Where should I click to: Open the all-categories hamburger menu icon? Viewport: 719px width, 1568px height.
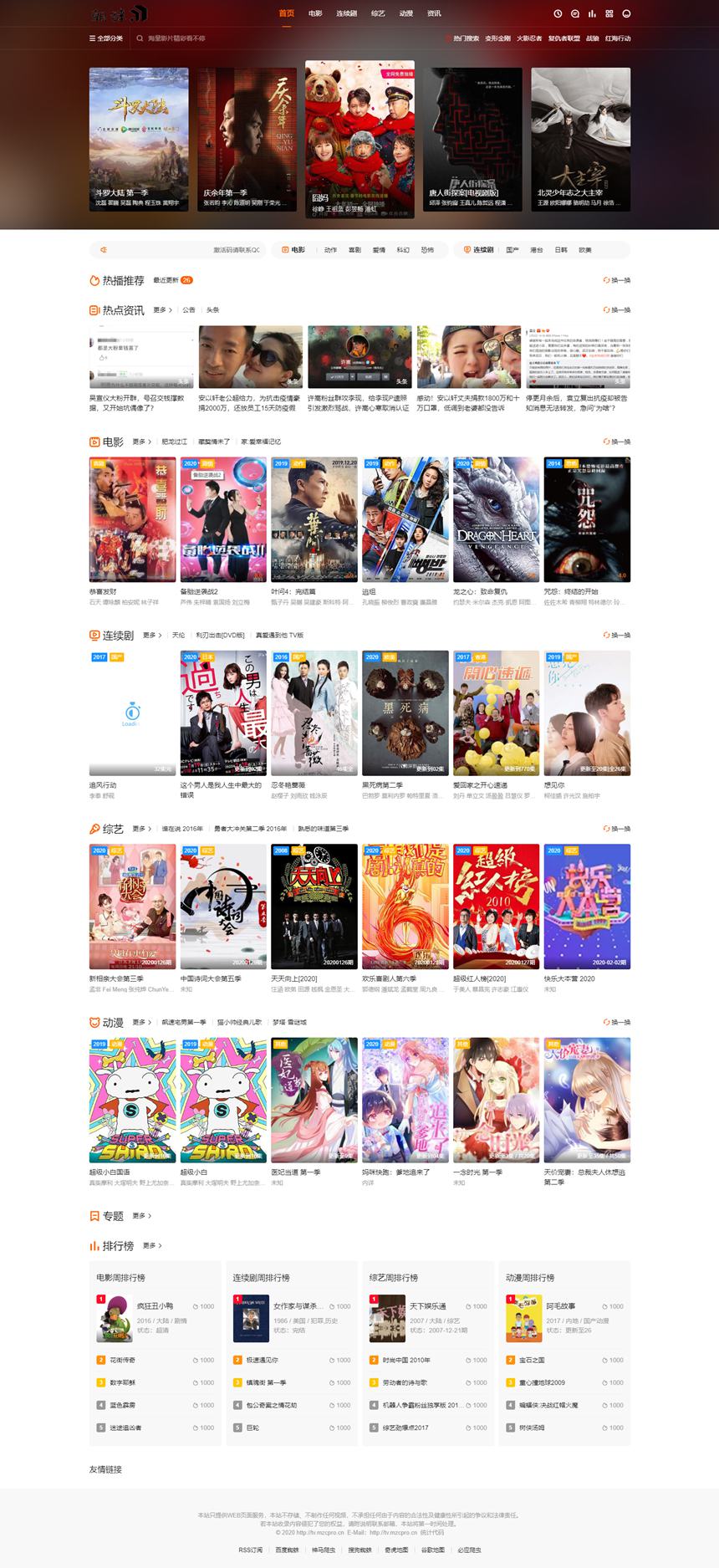click(x=93, y=37)
